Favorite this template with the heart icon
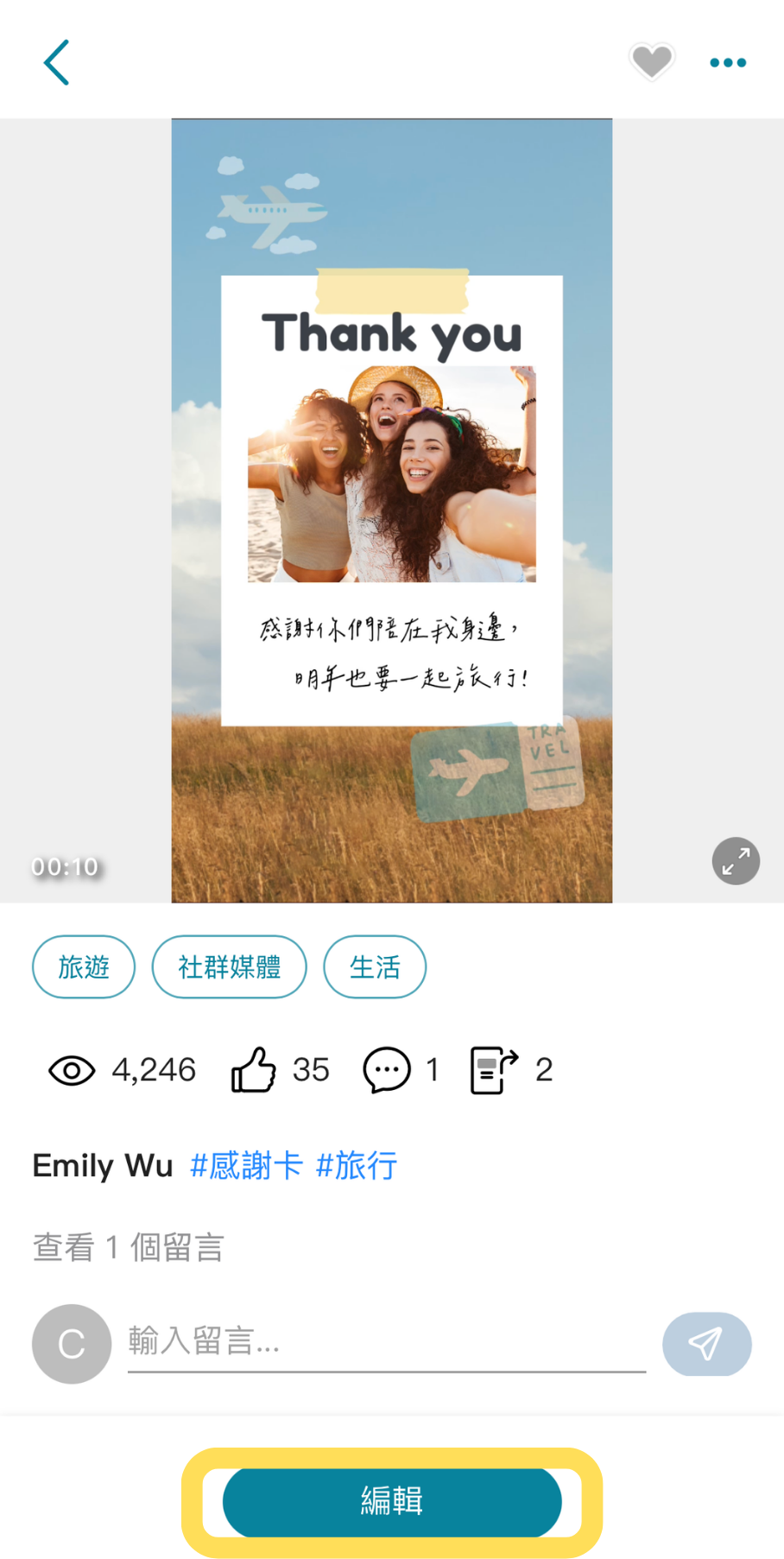 tap(651, 62)
